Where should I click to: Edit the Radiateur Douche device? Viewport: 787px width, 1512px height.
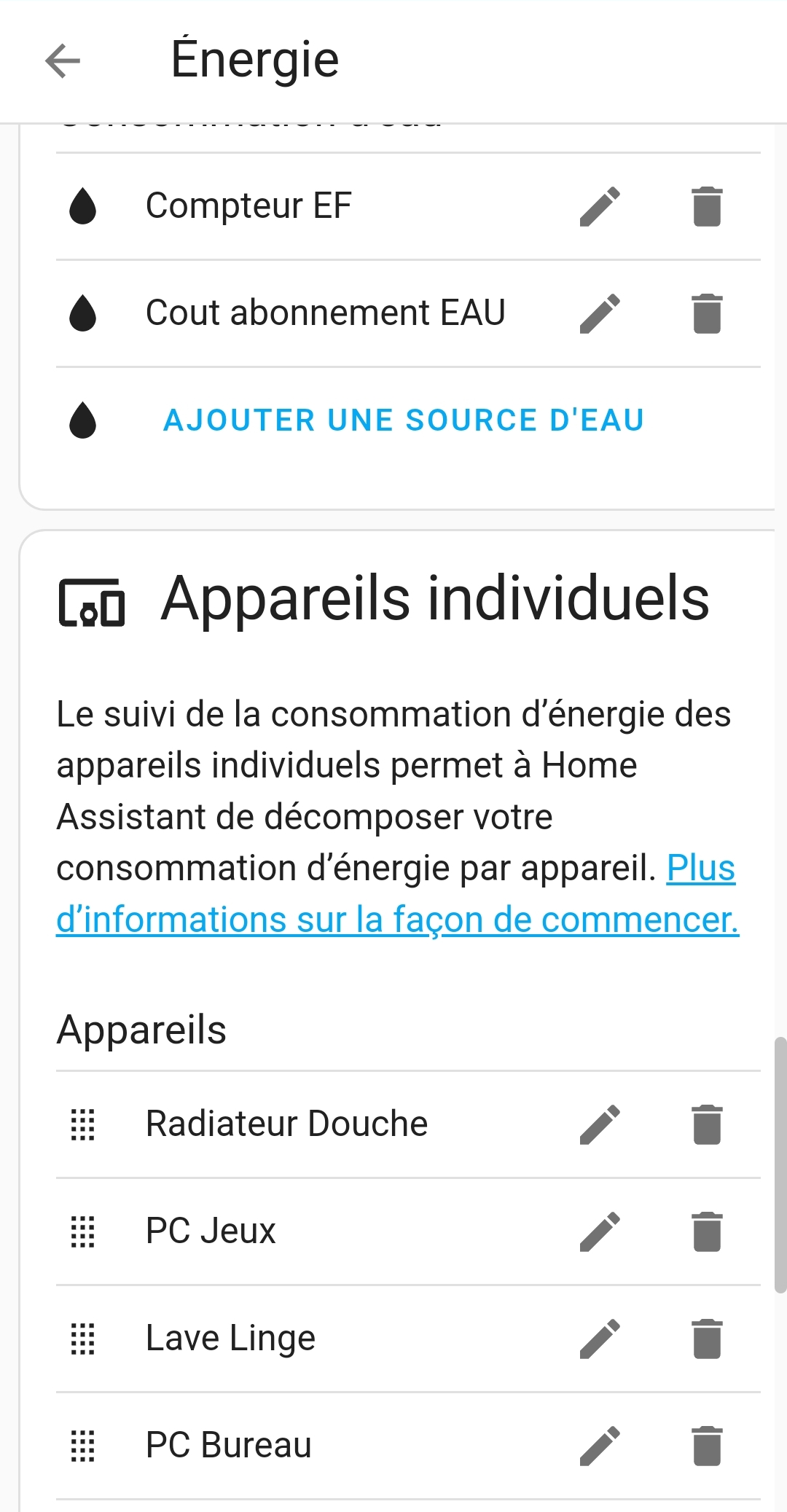click(x=600, y=1124)
